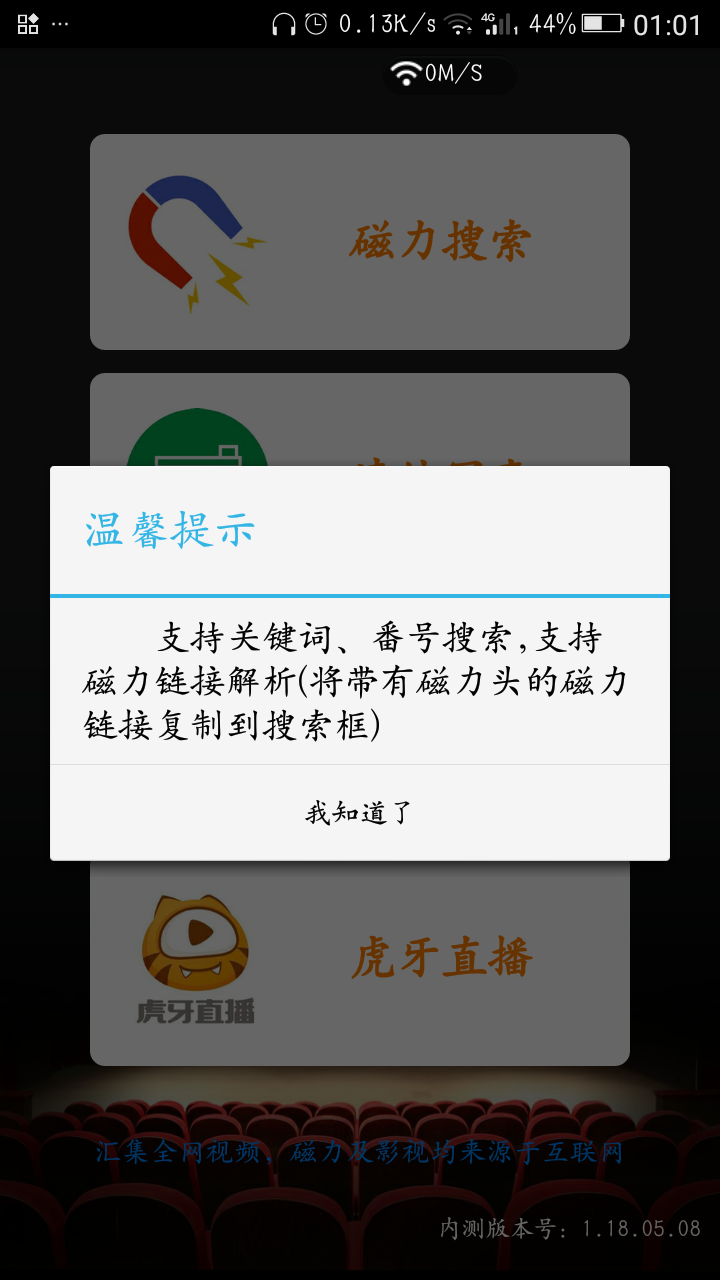Dismiss the dialog with 我知道了
Image resolution: width=720 pixels, height=1280 pixels.
pyautogui.click(x=359, y=812)
